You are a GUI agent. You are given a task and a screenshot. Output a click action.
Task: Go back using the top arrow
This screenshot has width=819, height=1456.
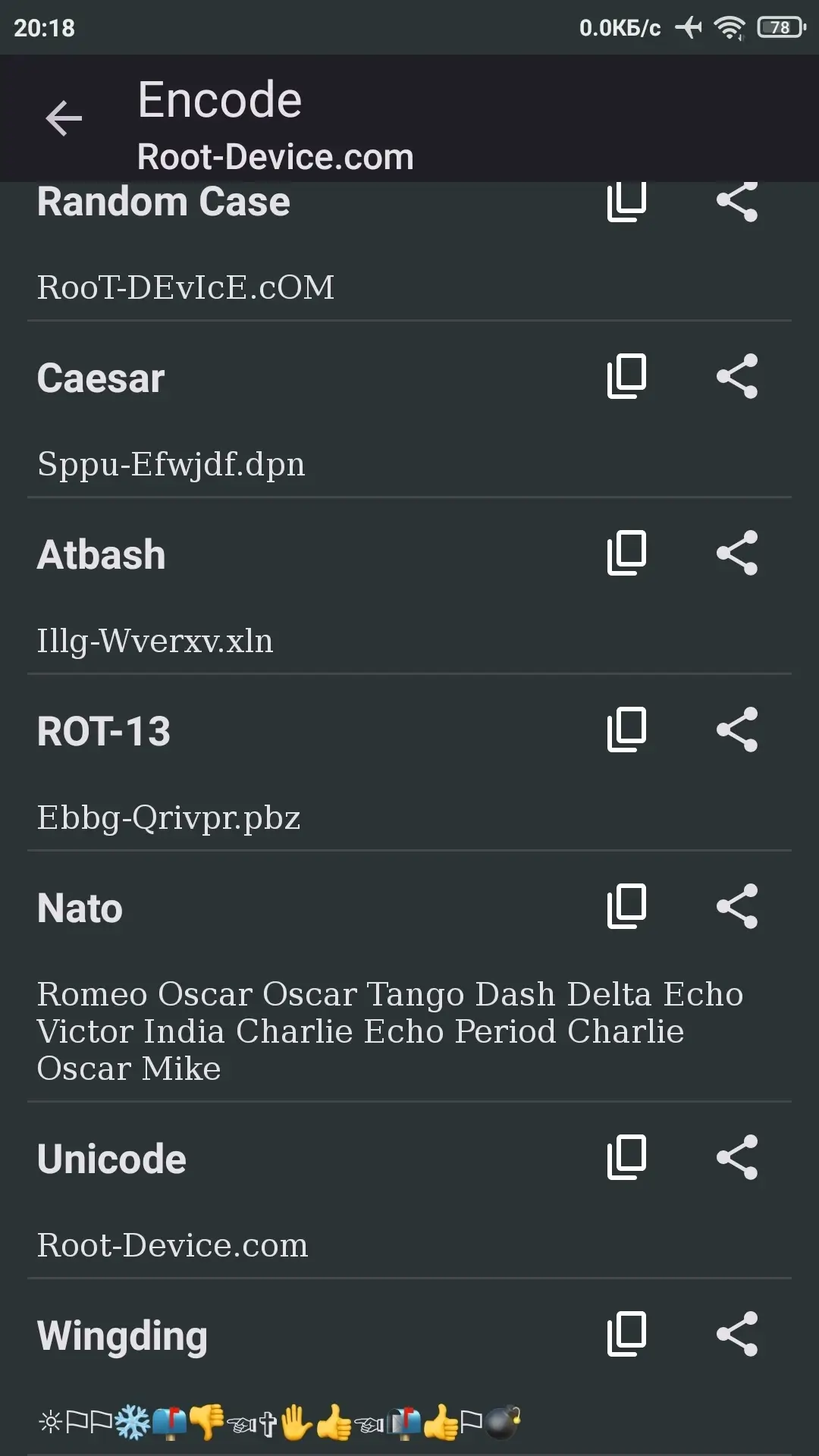tap(64, 119)
